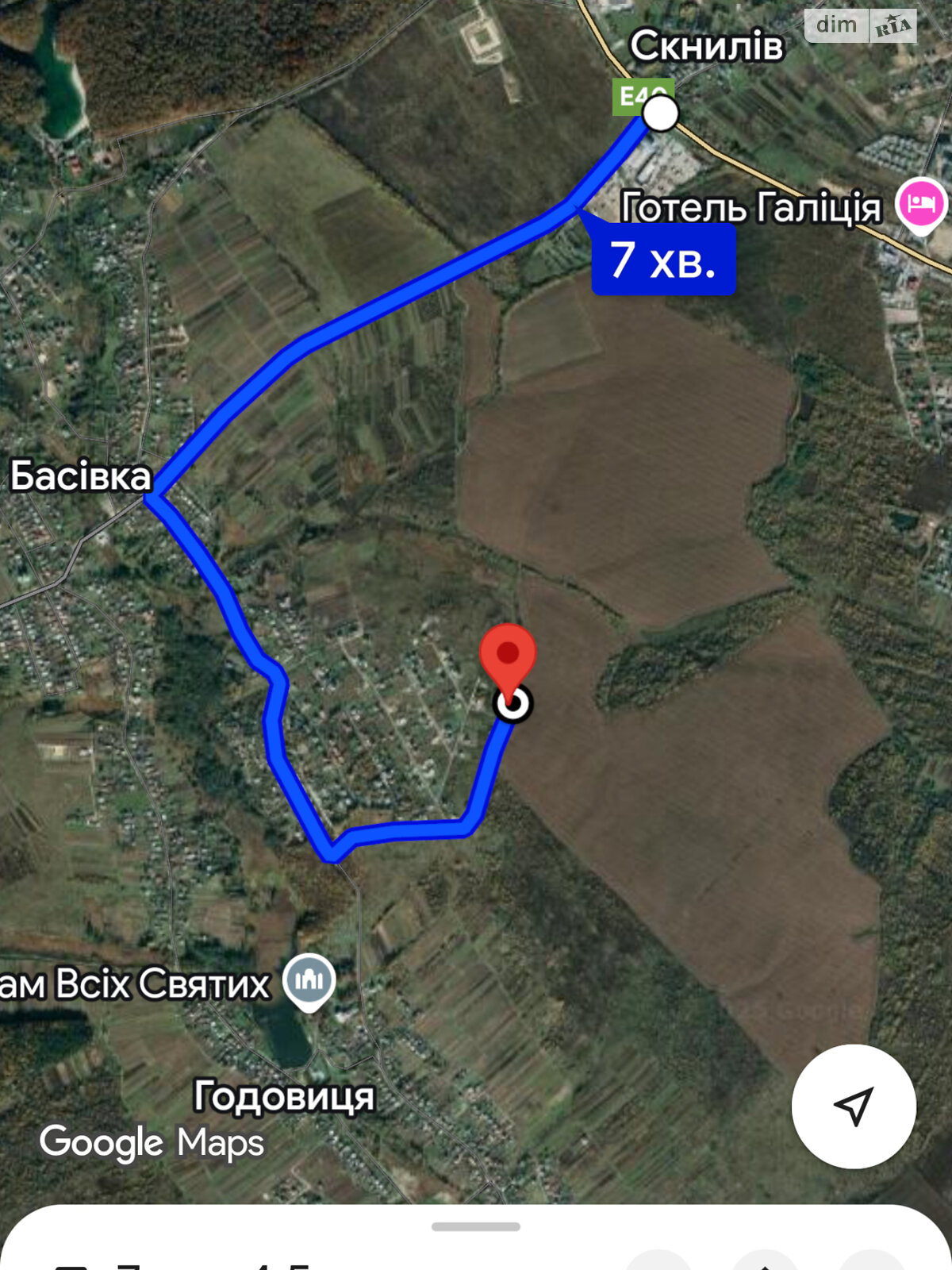Tap the bottom sheet drag handle

point(475,1227)
